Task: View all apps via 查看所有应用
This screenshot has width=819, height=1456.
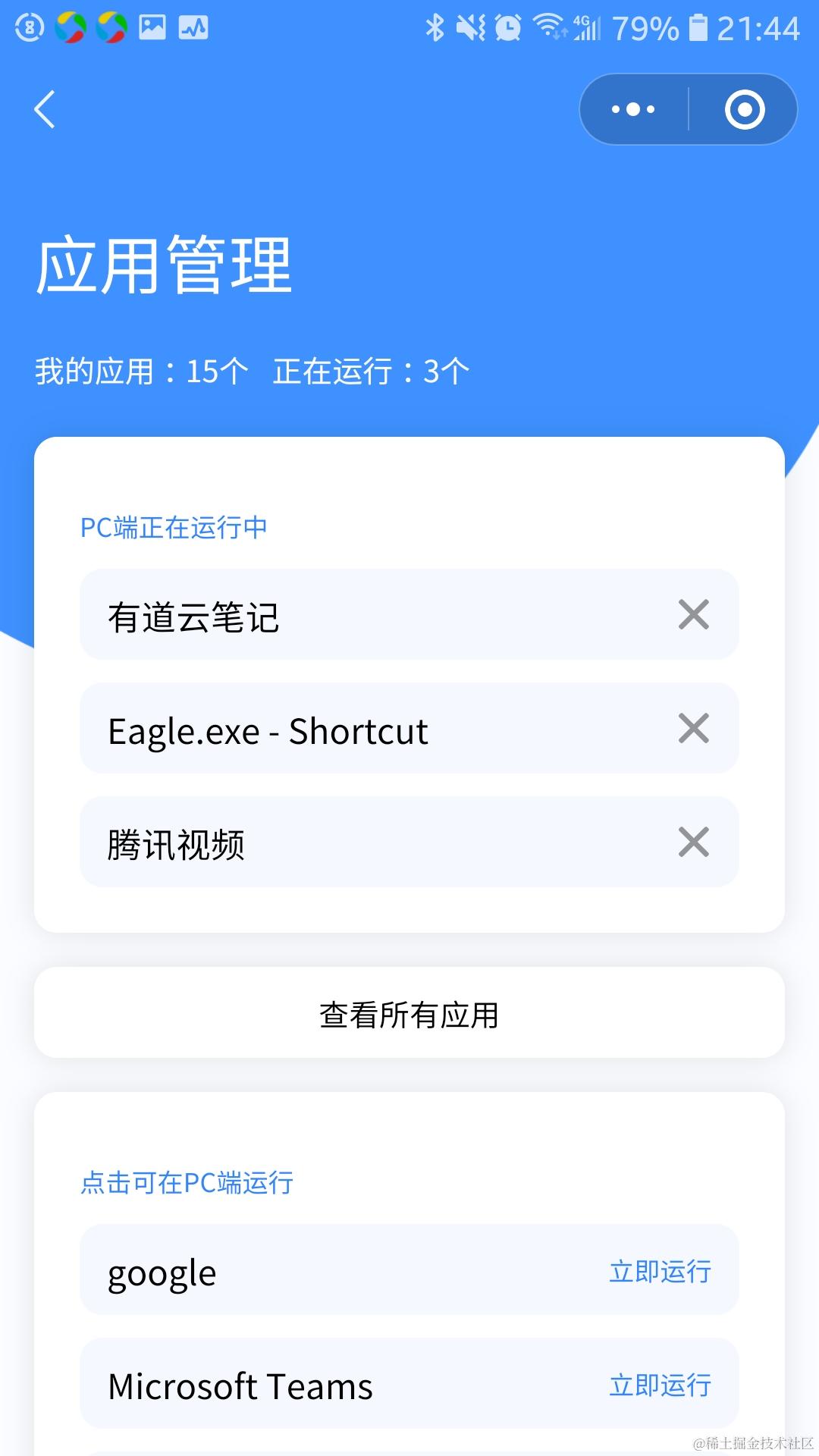Action: click(x=409, y=1013)
